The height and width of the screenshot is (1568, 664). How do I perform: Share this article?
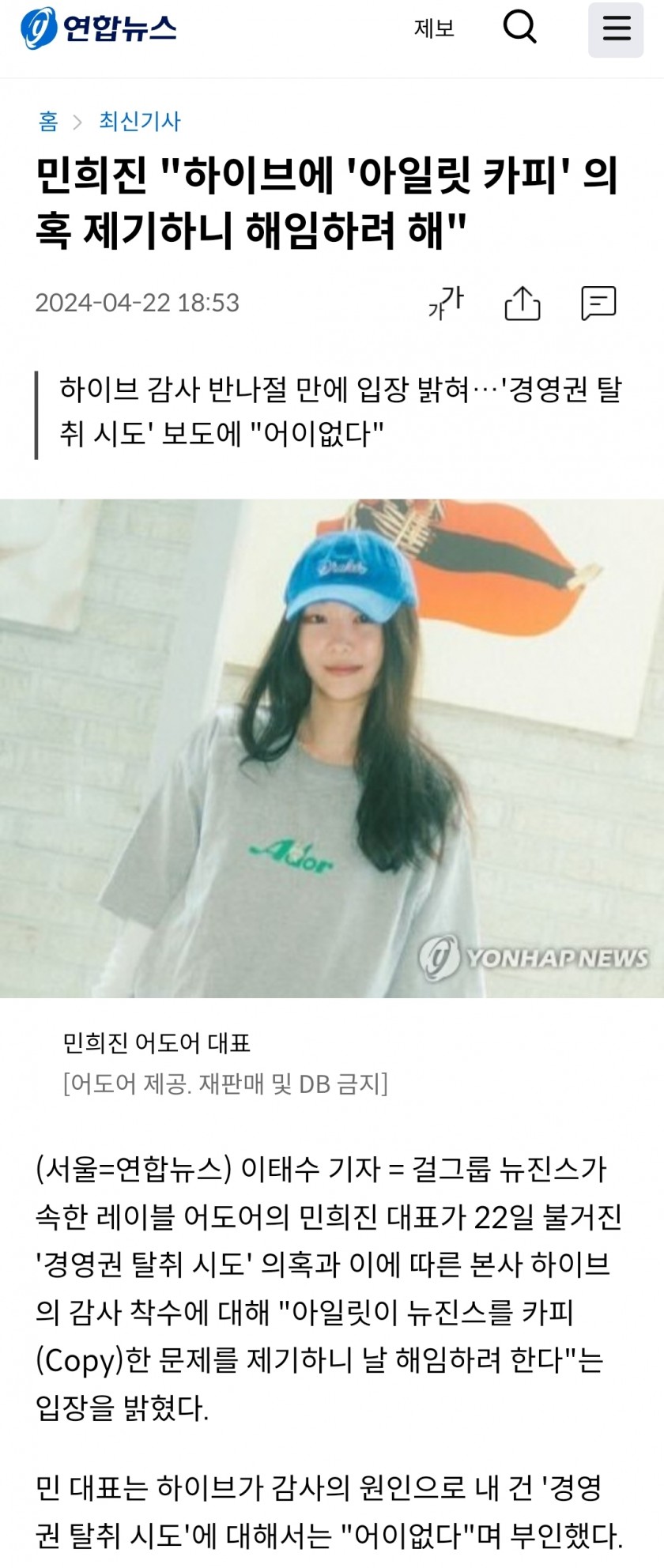pyautogui.click(x=523, y=303)
